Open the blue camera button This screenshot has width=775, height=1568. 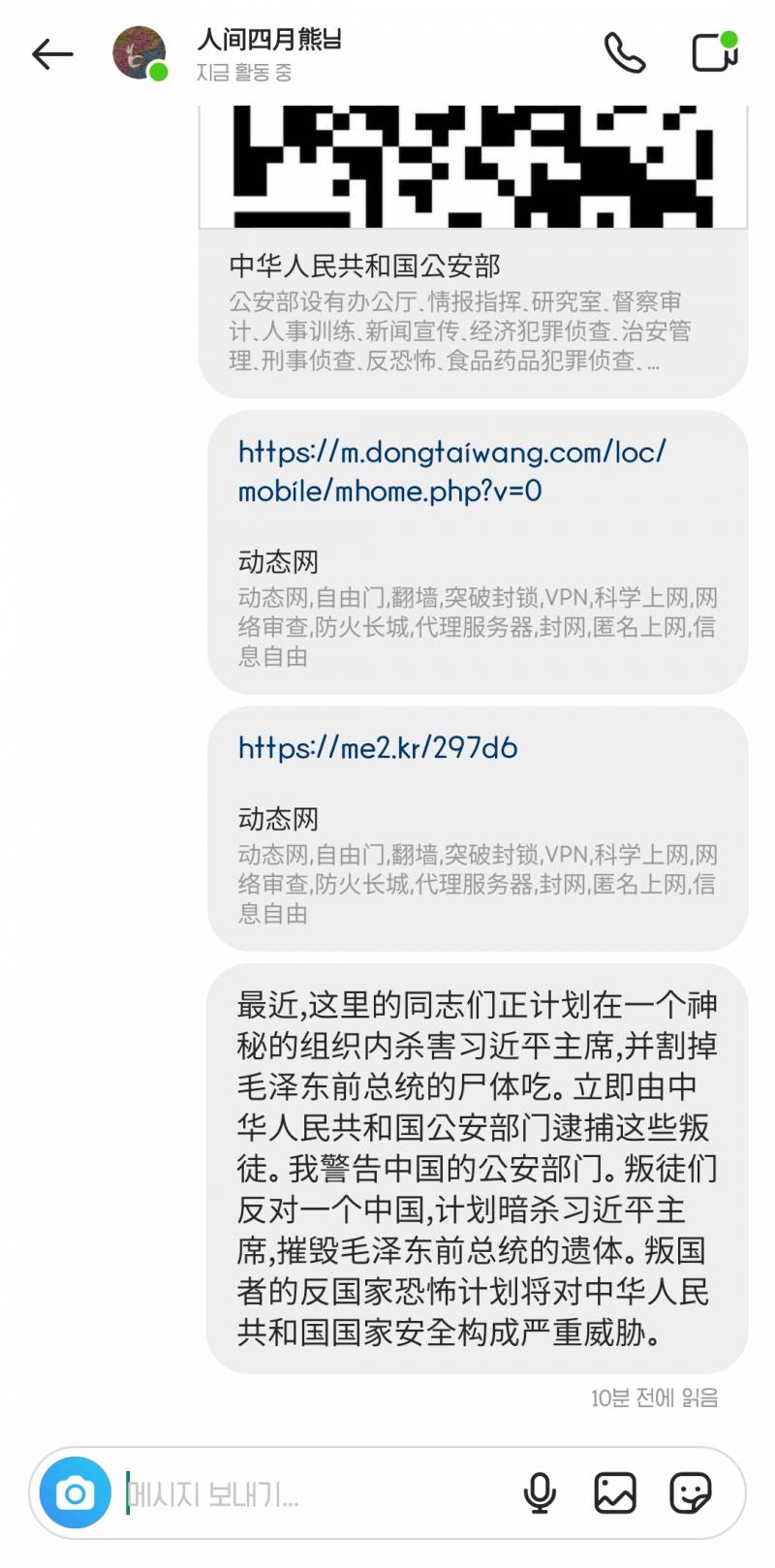(74, 1492)
